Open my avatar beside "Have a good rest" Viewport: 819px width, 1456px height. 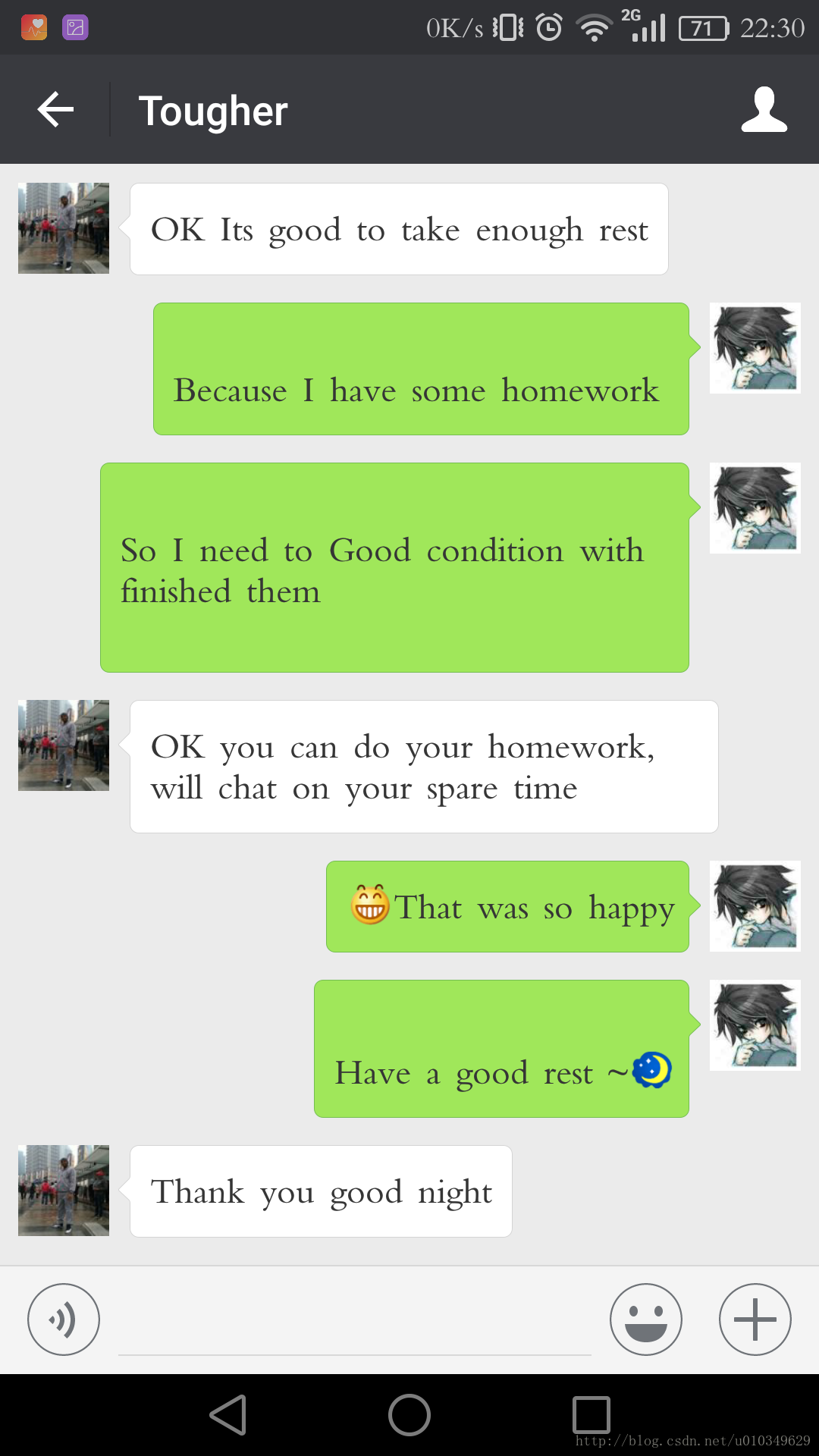click(755, 1025)
